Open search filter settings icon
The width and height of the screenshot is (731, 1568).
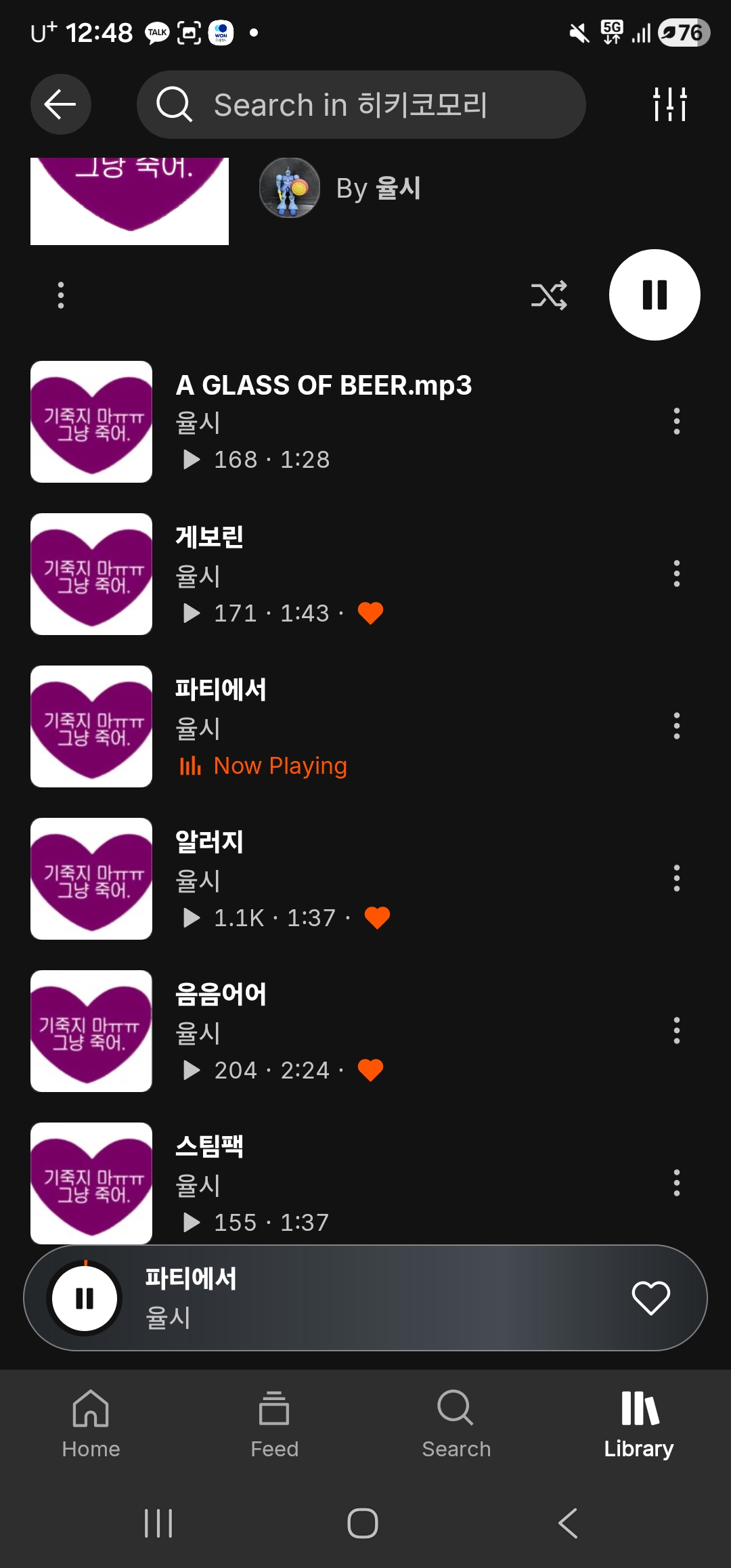[x=669, y=104]
